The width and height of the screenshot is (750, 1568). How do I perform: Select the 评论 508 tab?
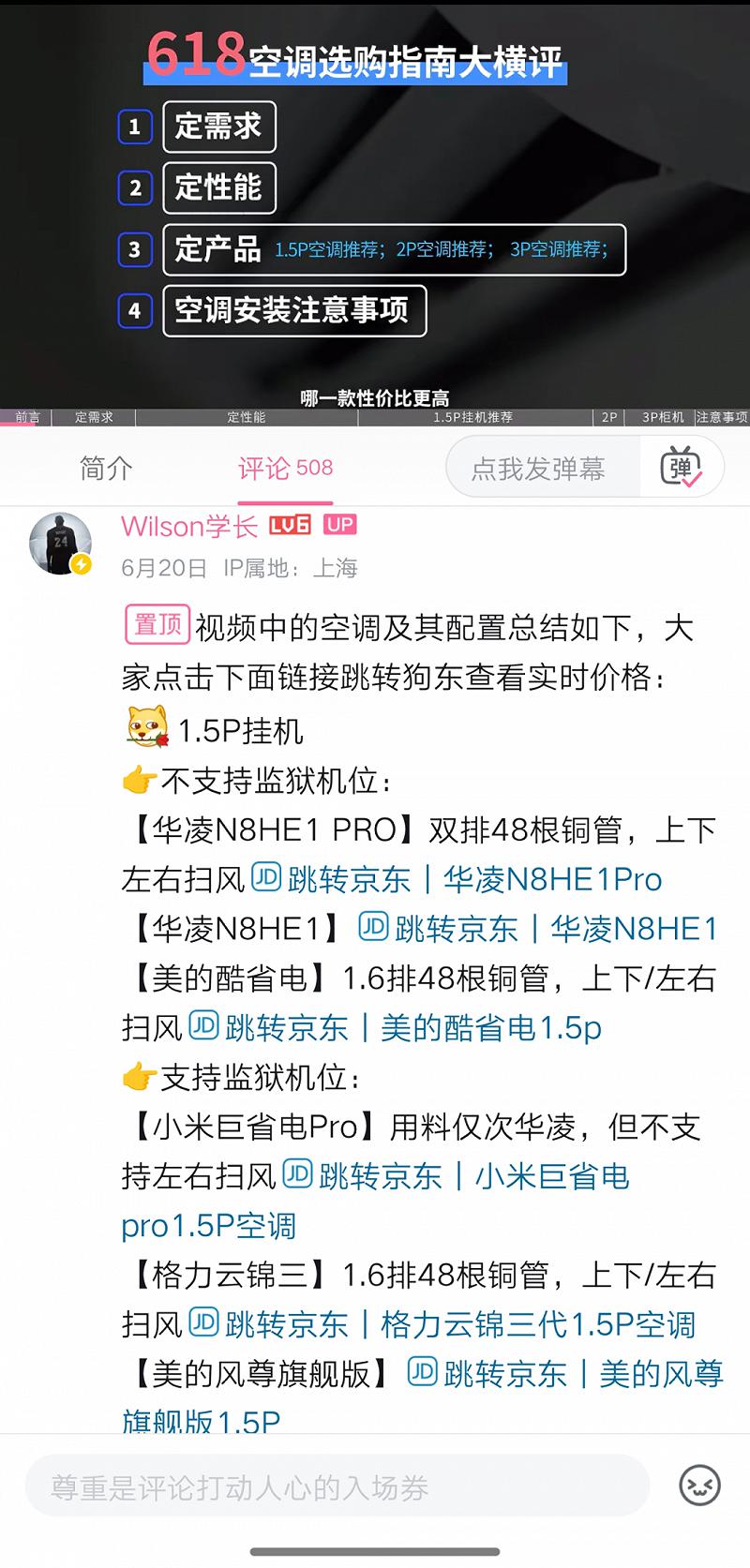pos(285,468)
